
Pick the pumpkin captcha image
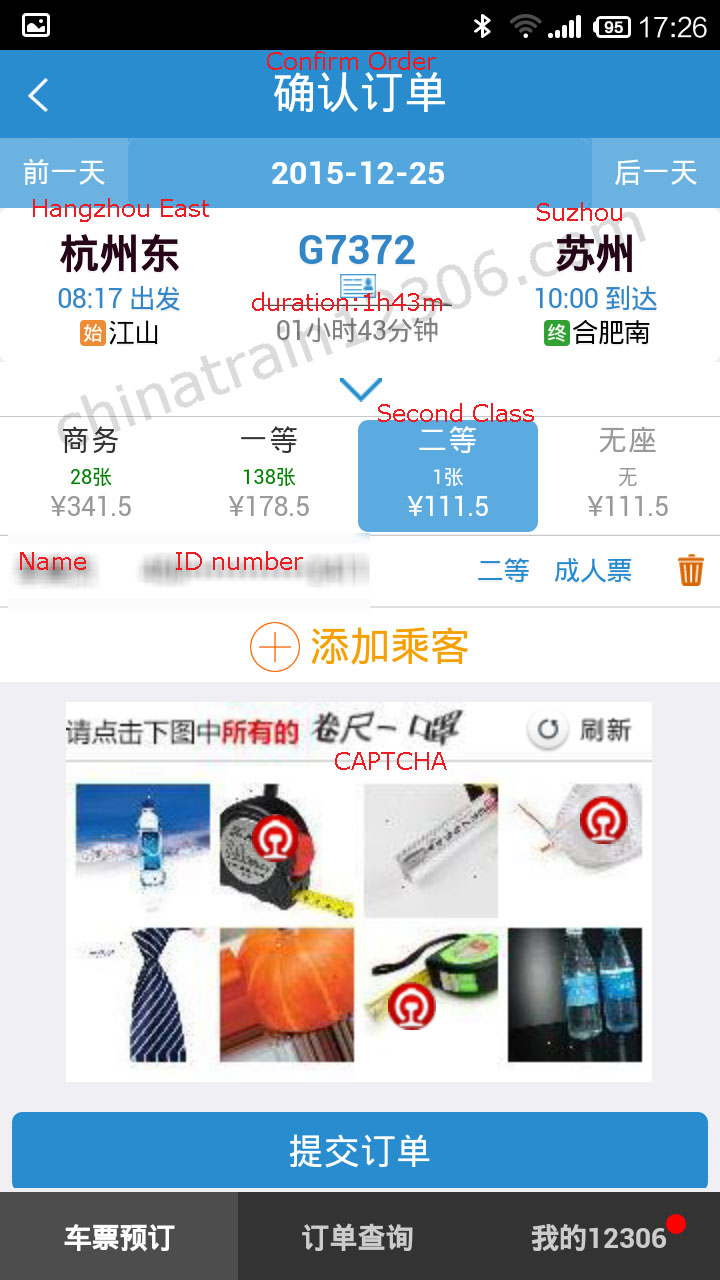pos(287,995)
